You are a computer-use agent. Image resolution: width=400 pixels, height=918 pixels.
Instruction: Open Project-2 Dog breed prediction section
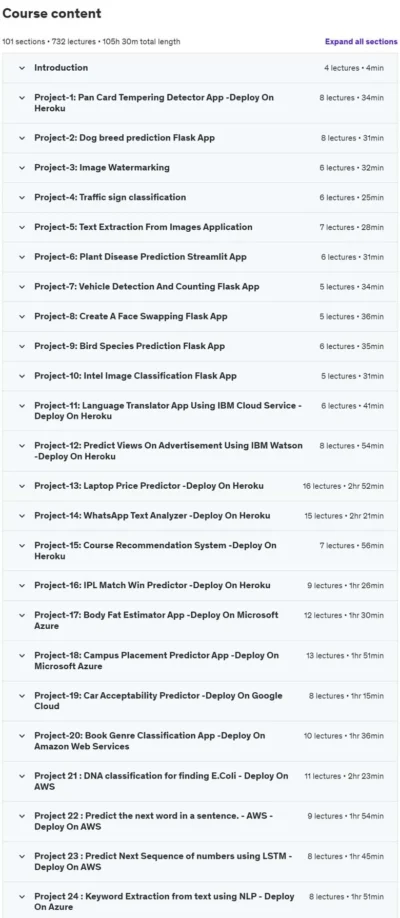click(200, 138)
